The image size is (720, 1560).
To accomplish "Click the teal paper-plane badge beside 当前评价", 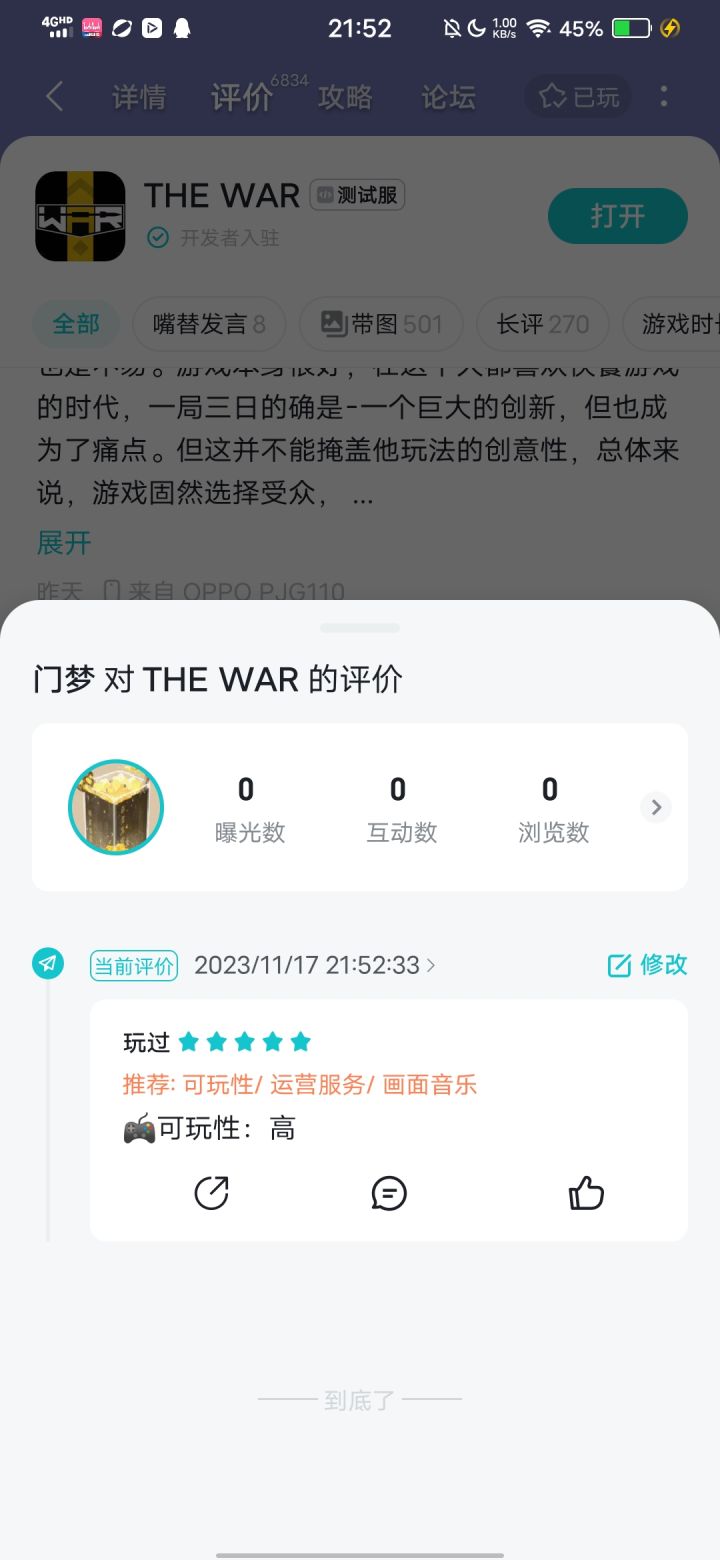I will point(47,963).
